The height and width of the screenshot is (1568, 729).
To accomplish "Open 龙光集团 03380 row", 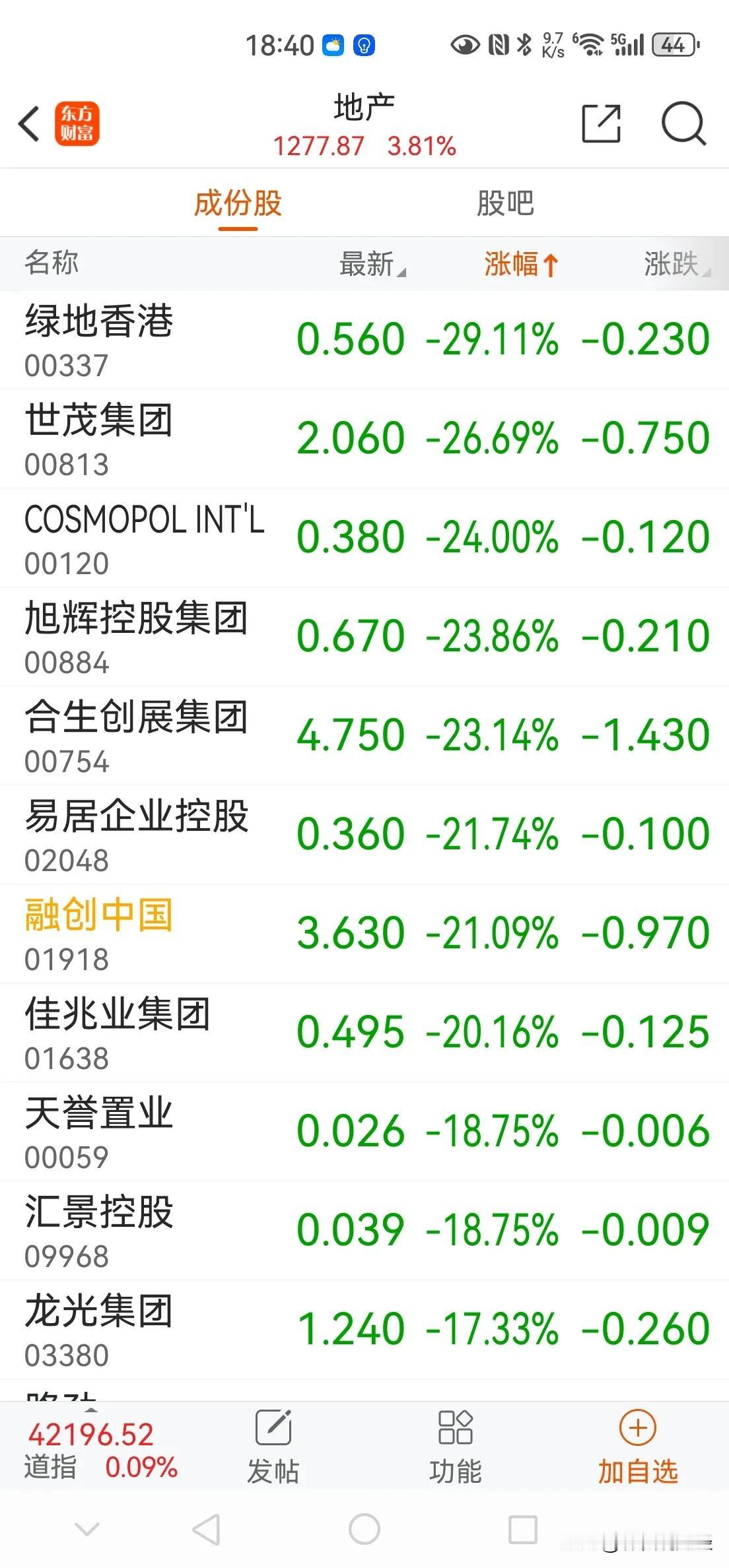I will (x=364, y=1330).
